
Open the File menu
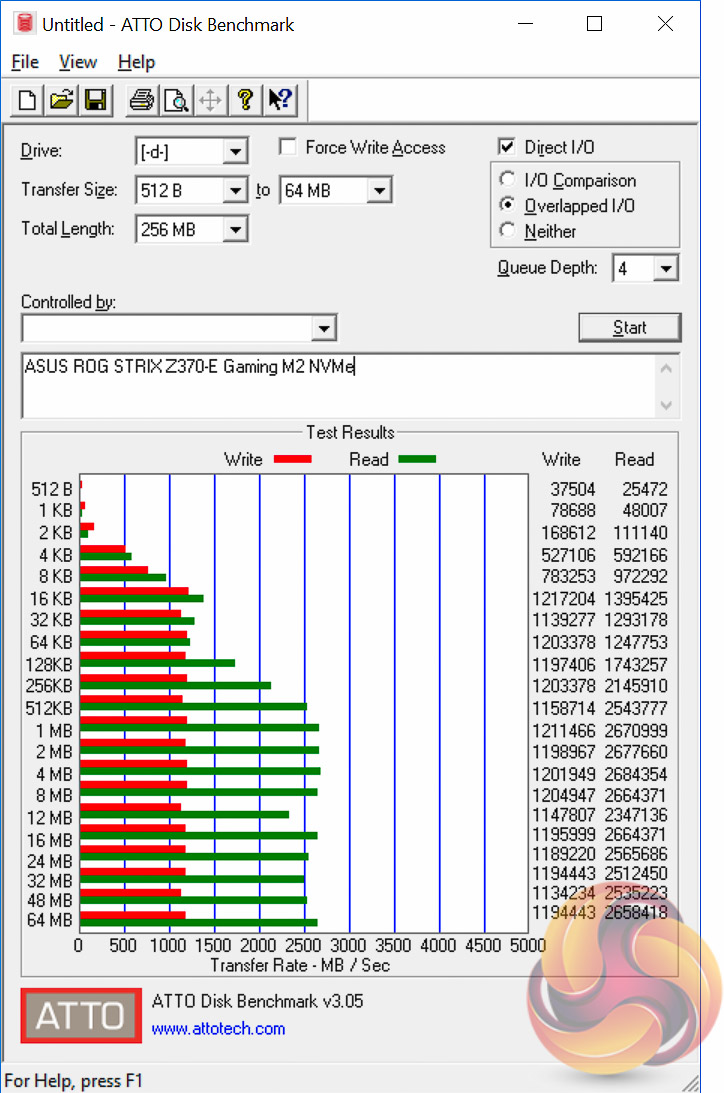(x=25, y=62)
